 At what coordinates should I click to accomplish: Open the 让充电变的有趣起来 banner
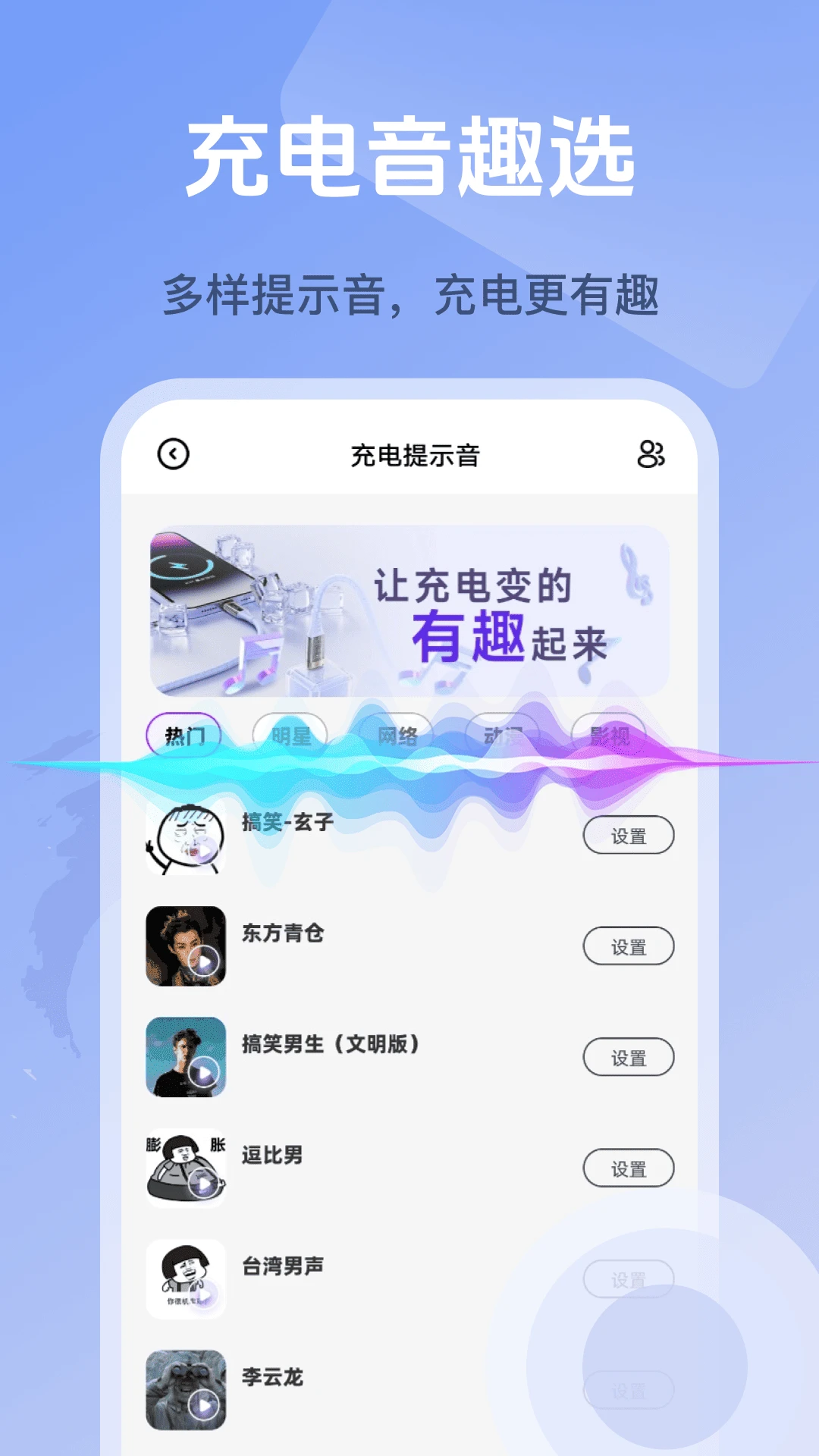(409, 612)
